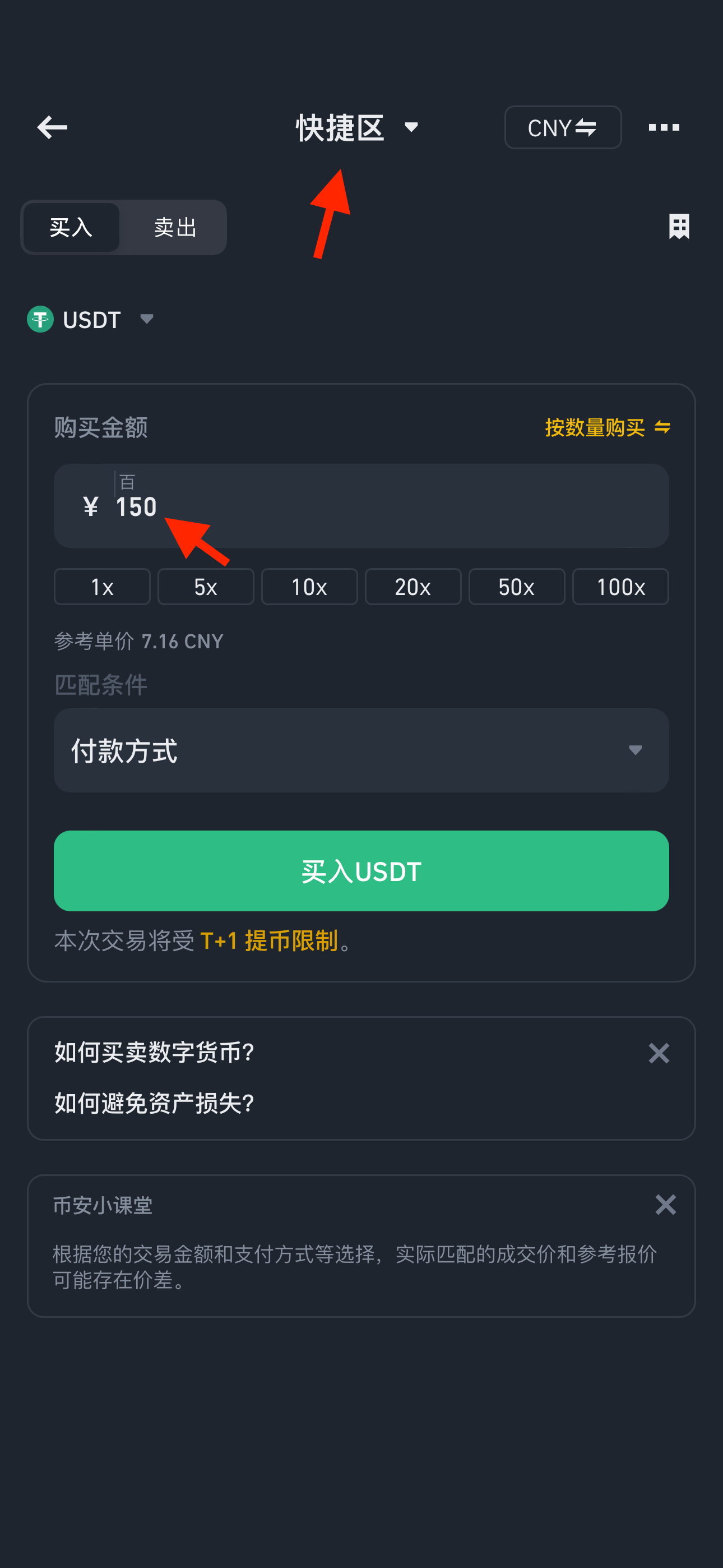Expand the 付款方式 dropdown

coord(361,750)
